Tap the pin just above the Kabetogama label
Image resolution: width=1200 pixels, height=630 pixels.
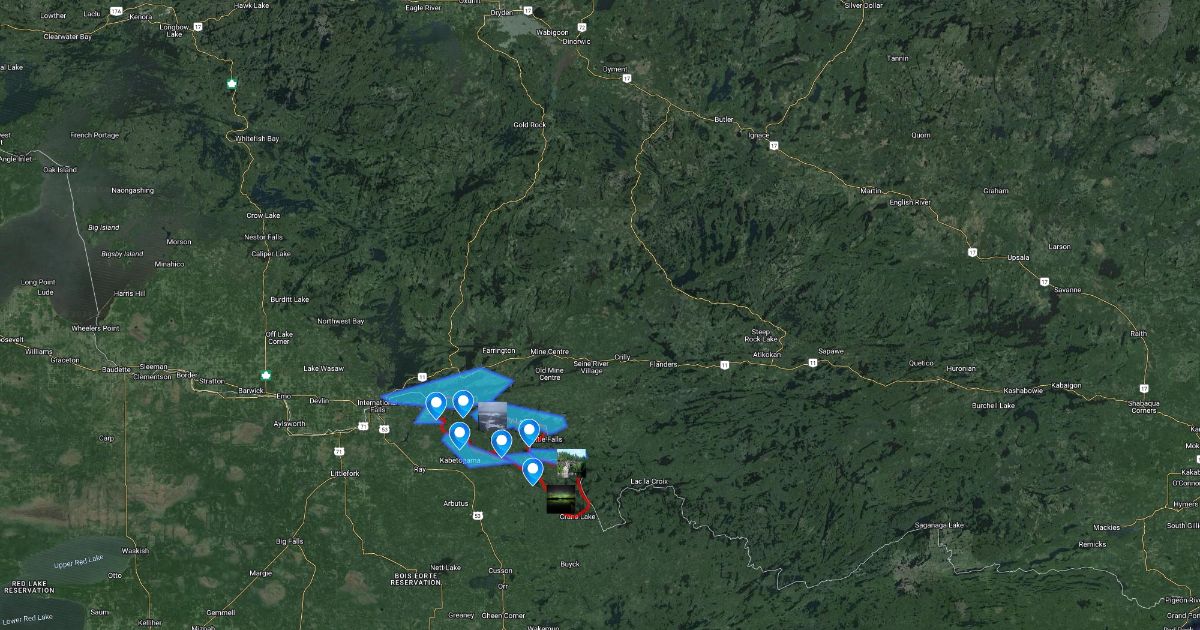[459, 435]
